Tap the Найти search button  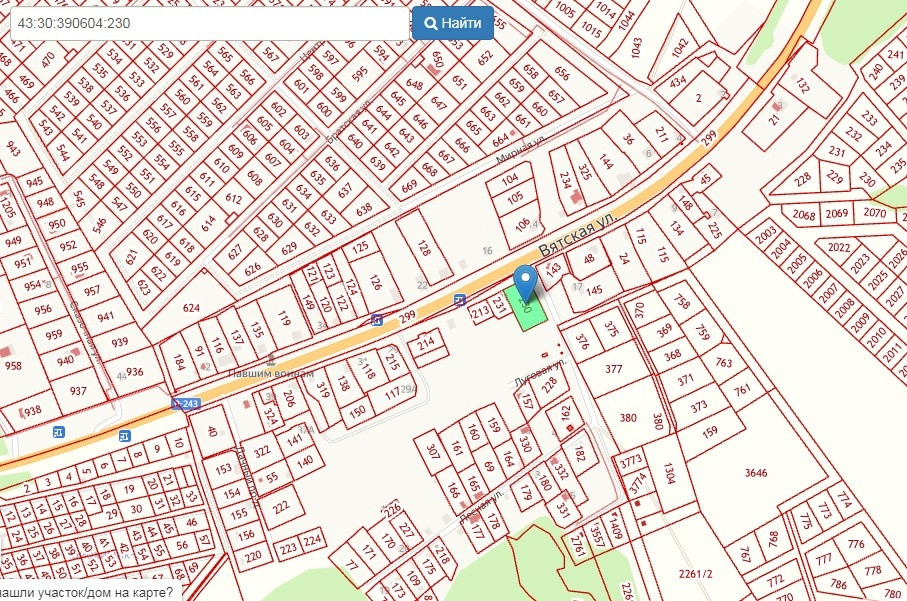point(453,23)
